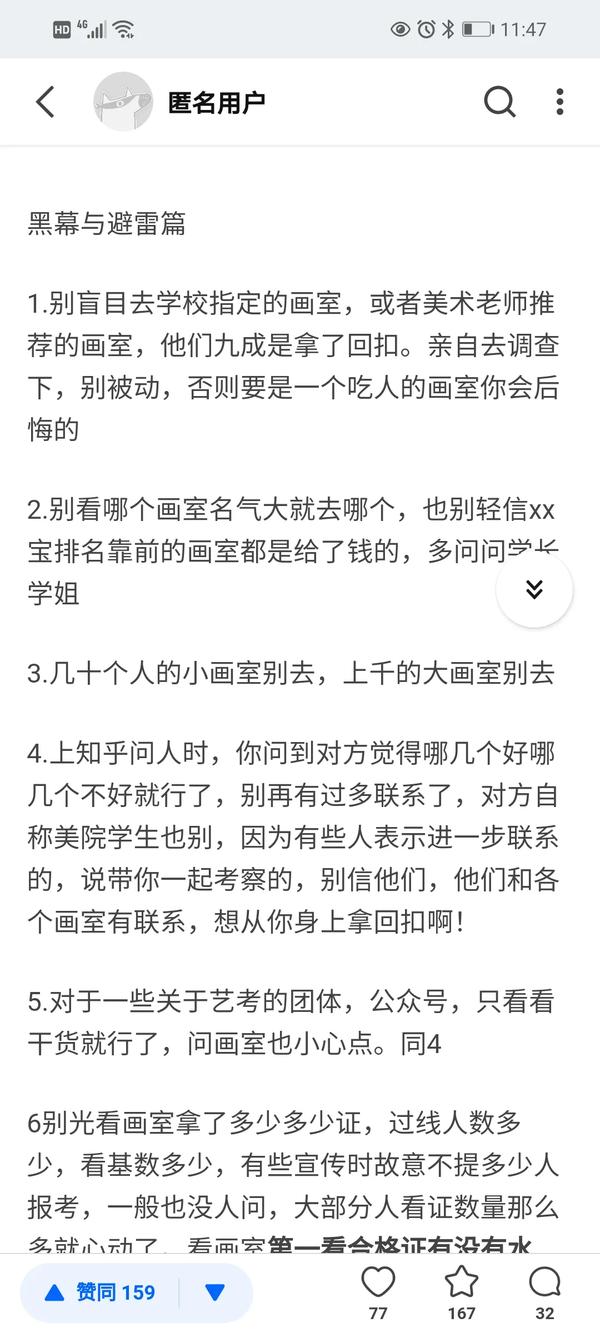Open the three-dot overflow menu
The image size is (600, 1333).
click(560, 101)
